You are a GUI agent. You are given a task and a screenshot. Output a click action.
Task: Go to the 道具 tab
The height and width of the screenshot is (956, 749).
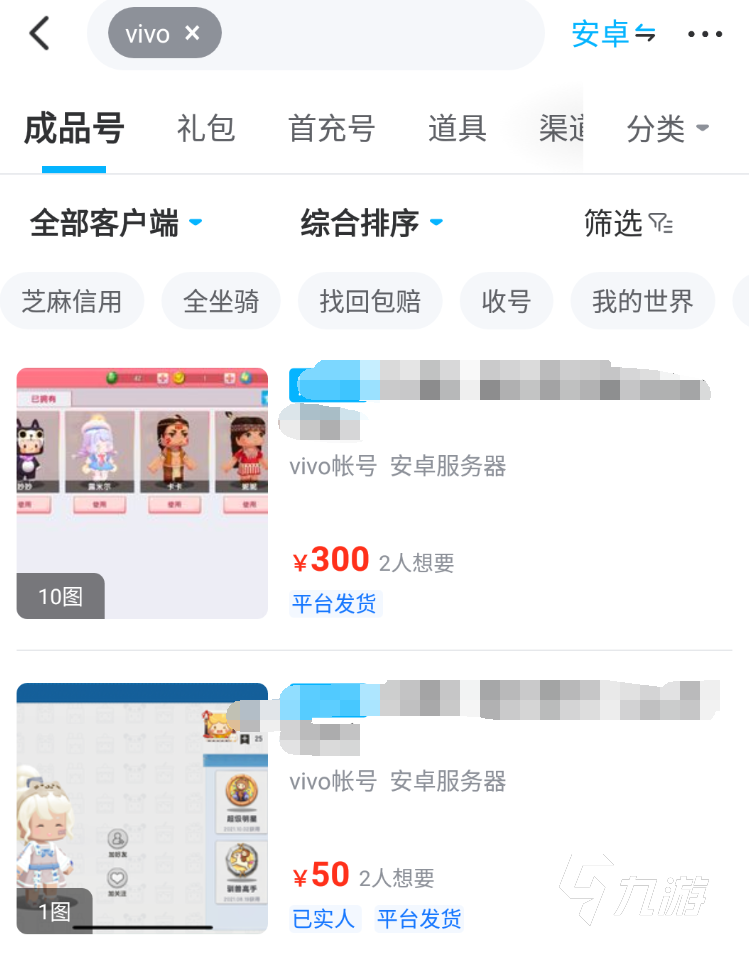pyautogui.click(x=457, y=129)
